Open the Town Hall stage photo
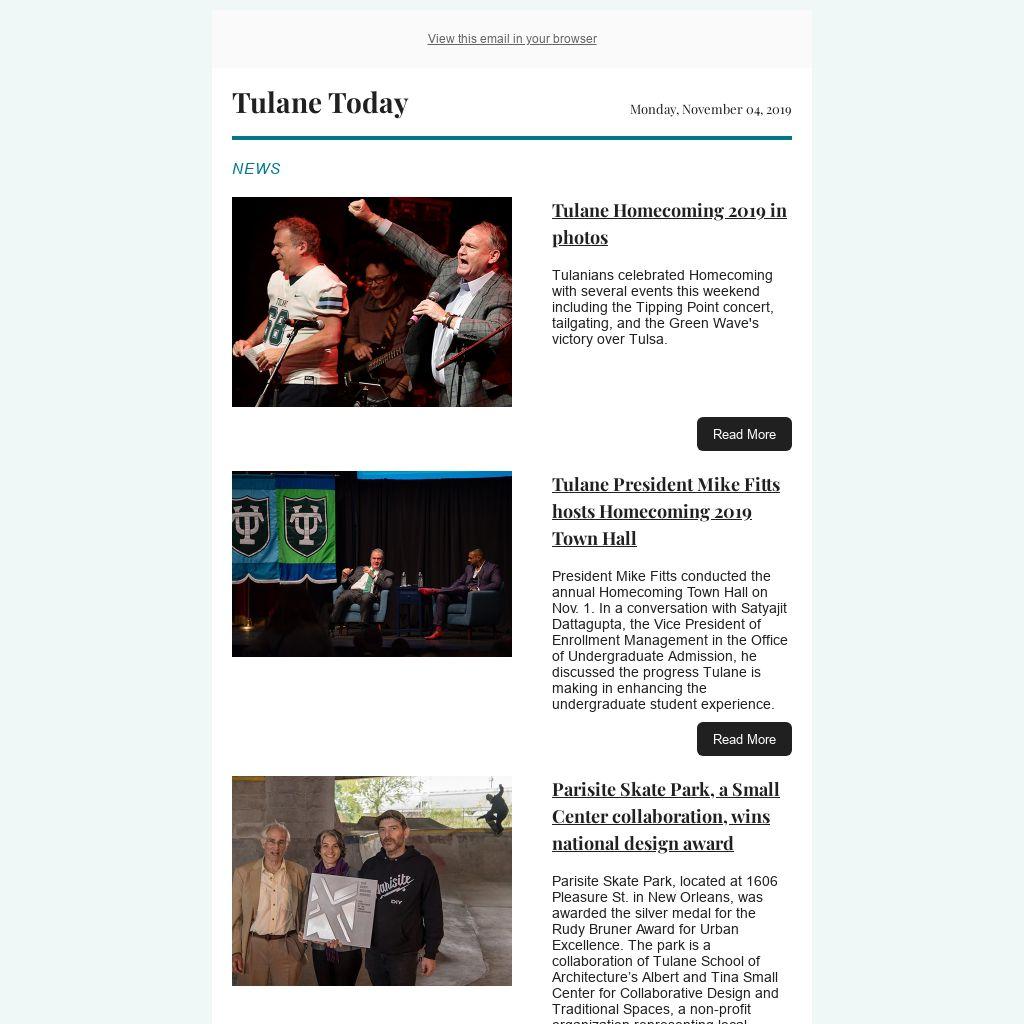 [371, 563]
